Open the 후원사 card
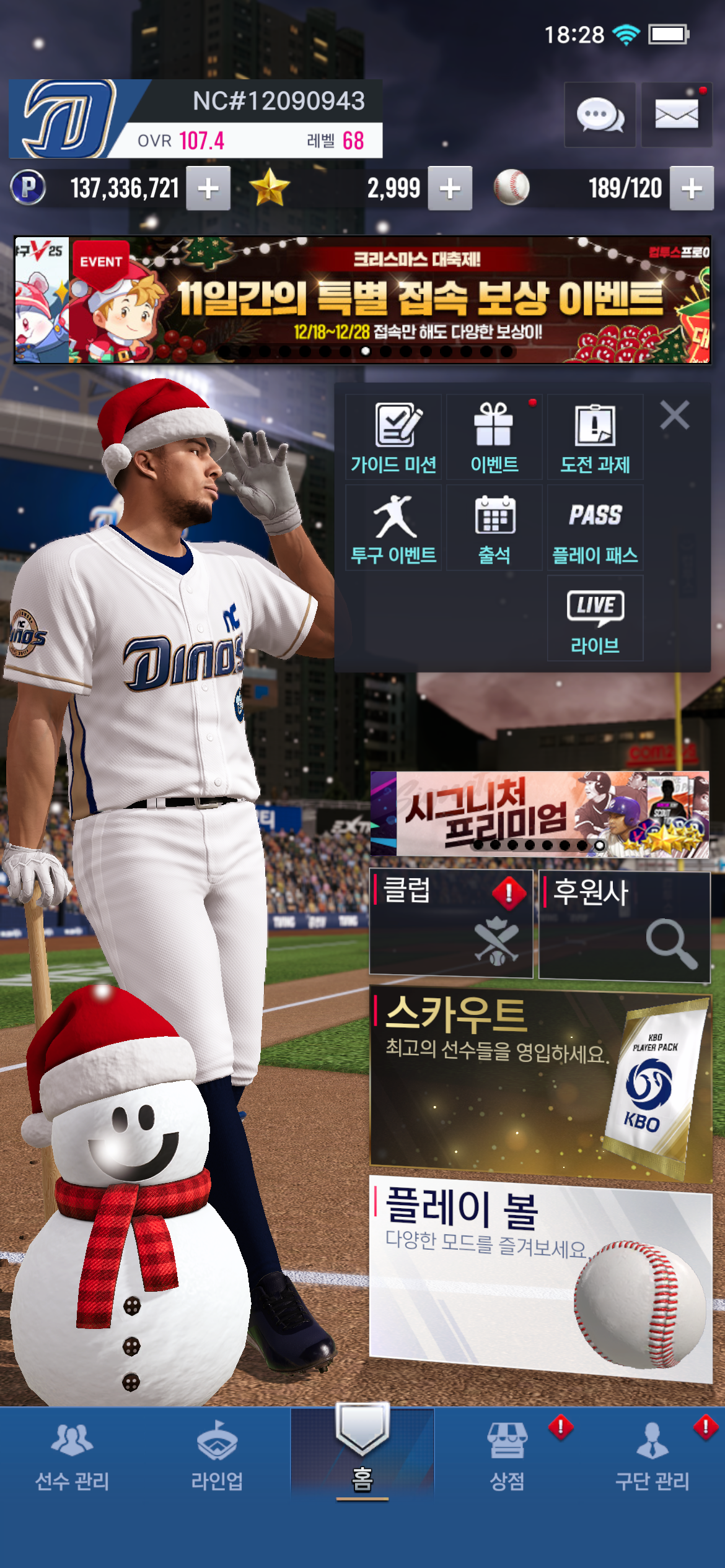725x1568 pixels. pyautogui.click(x=624, y=925)
